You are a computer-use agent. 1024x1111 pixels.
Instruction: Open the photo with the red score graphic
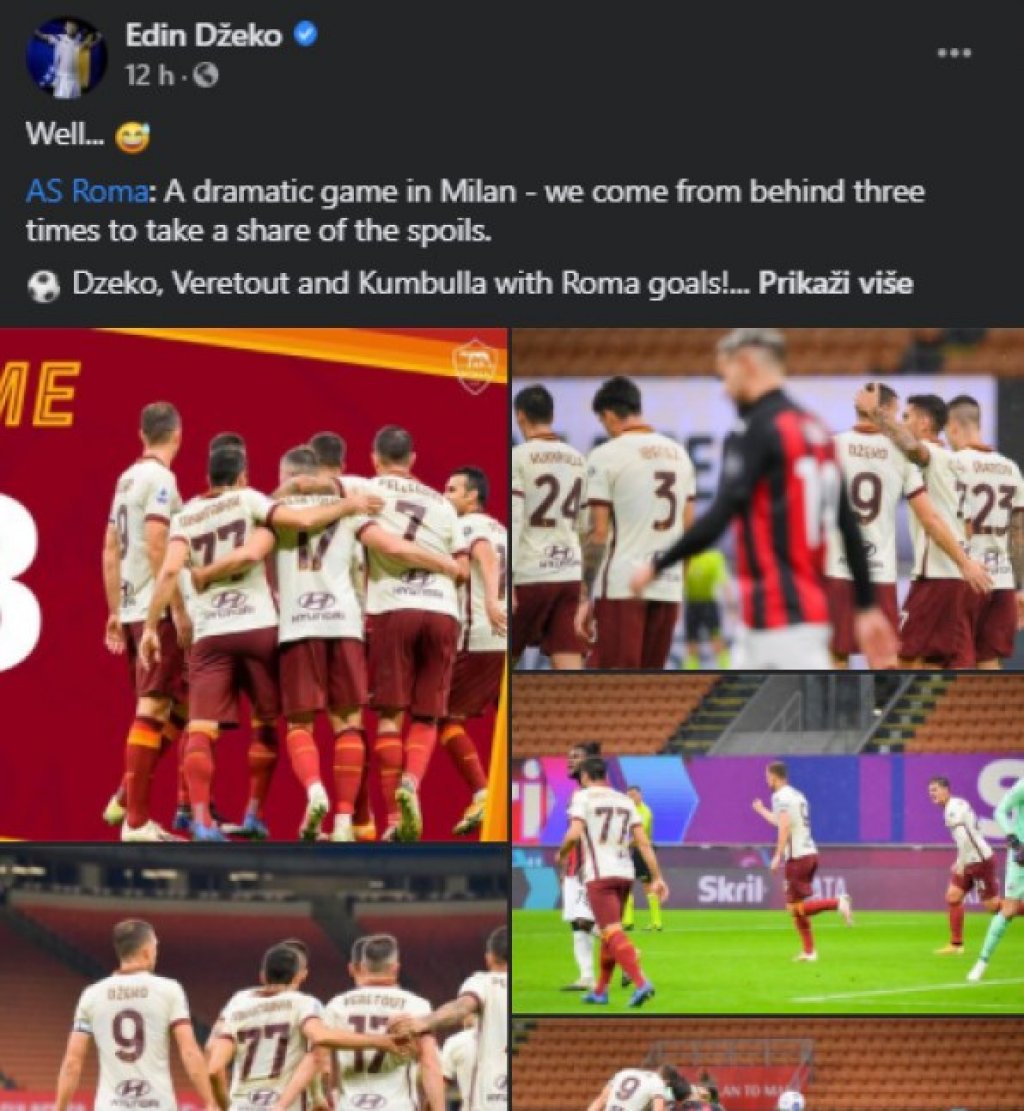[253, 585]
